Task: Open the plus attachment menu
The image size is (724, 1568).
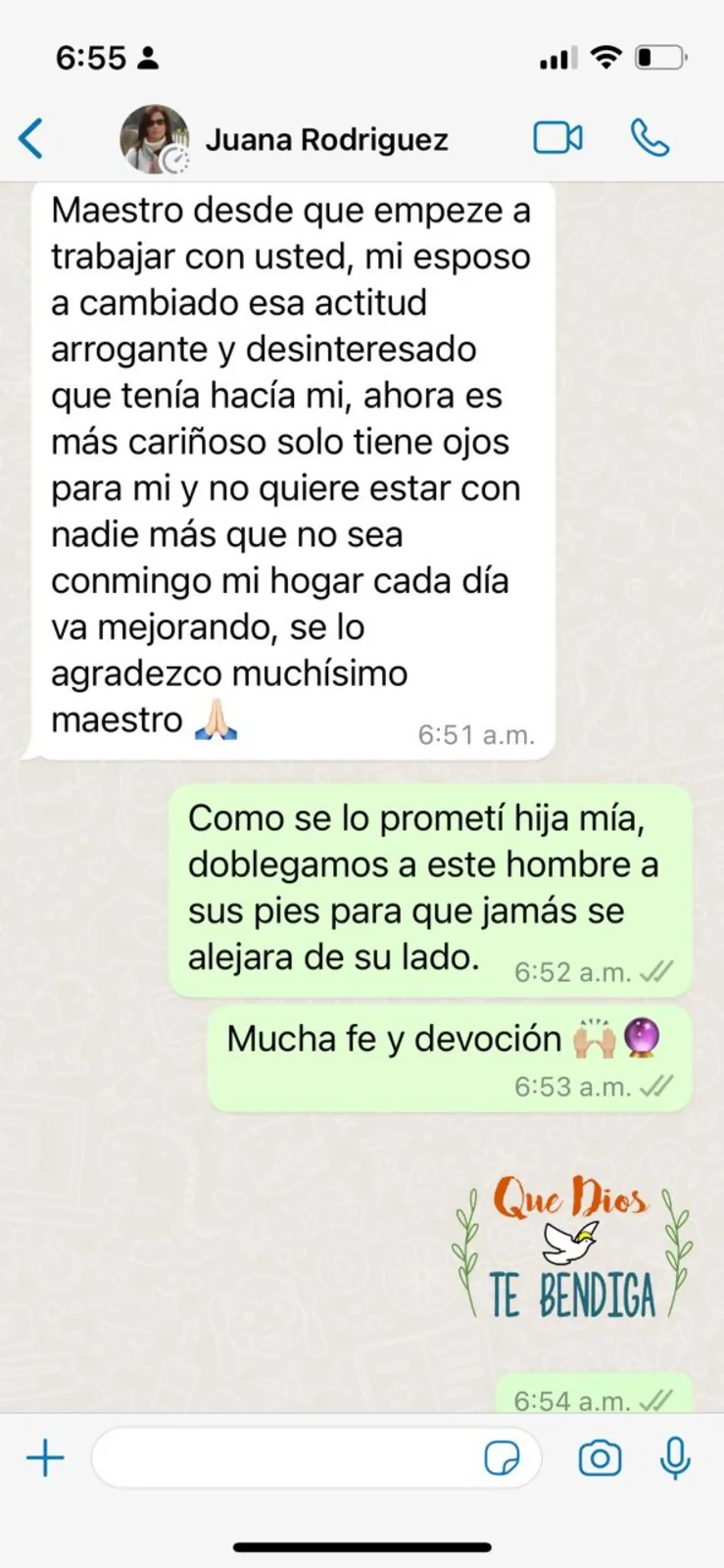Action: pyautogui.click(x=45, y=1458)
